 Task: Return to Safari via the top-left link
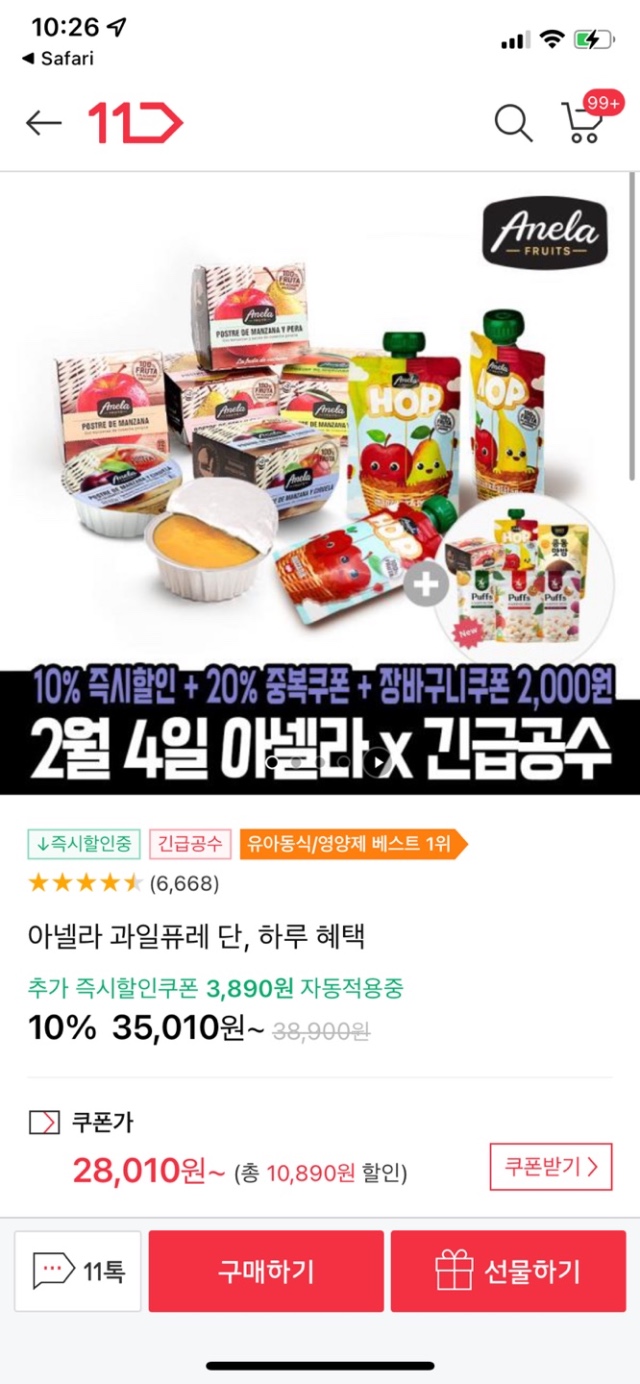pos(58,58)
